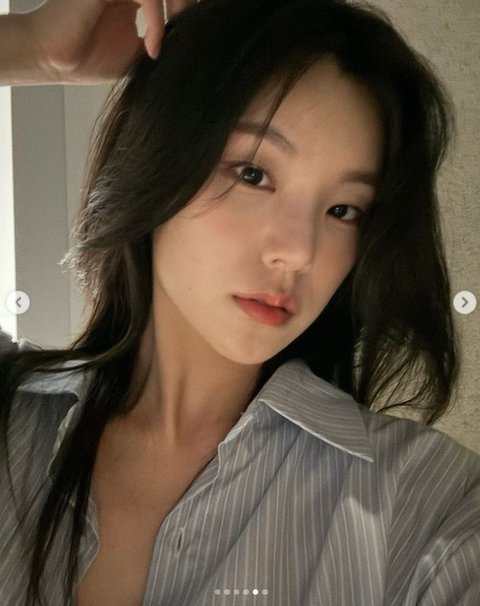Go to the next photo in the carousel

[464, 302]
